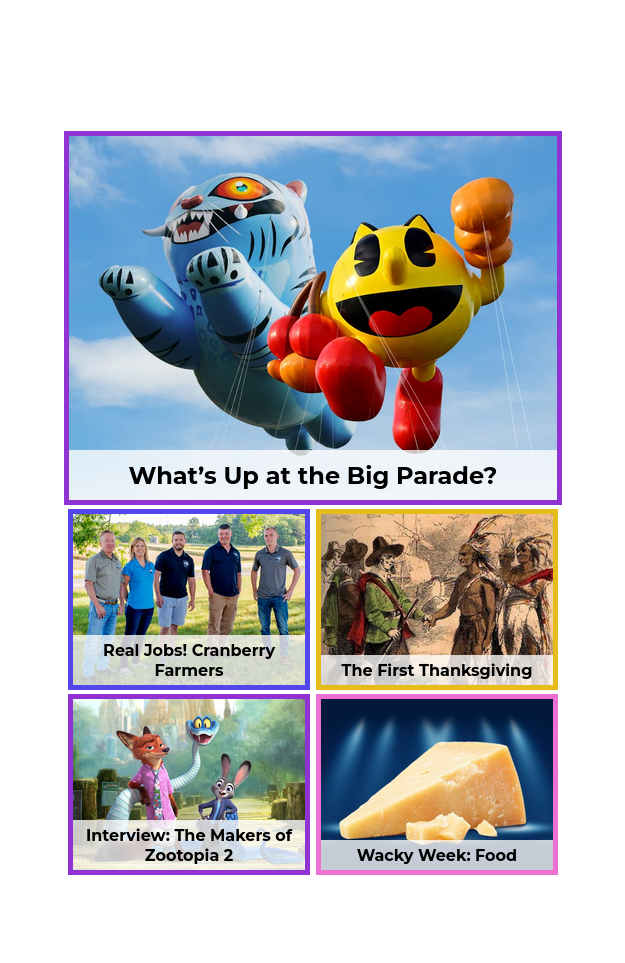The image size is (625, 963).
Task: Read The First Thanksgiving article
Action: pyautogui.click(x=437, y=599)
